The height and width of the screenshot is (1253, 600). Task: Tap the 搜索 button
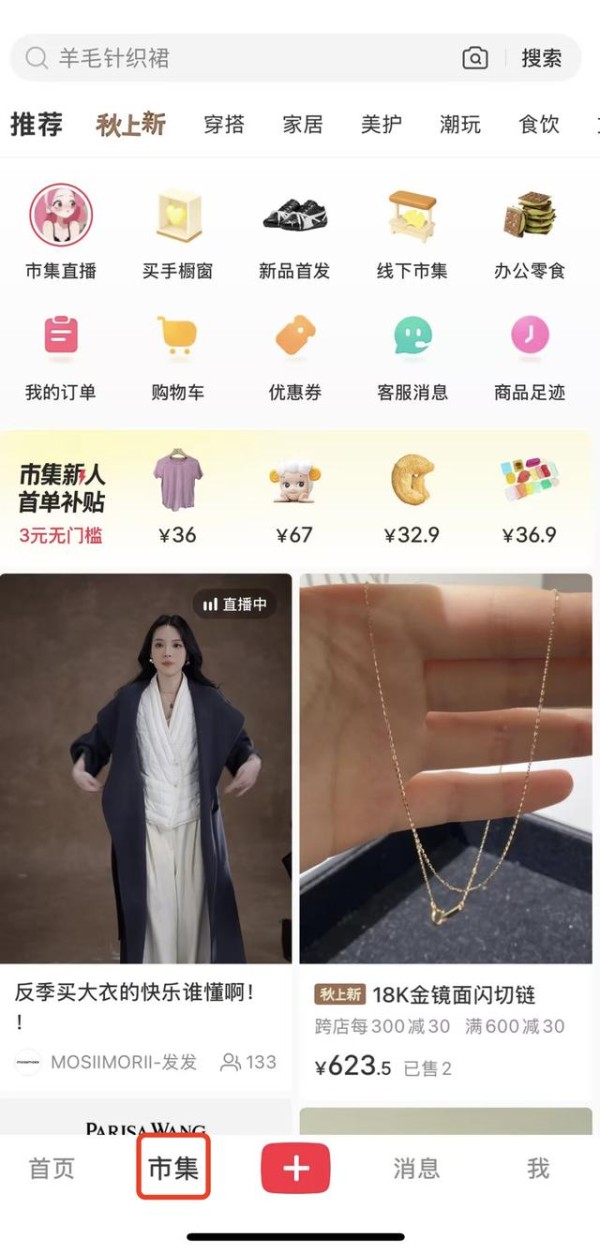click(x=541, y=58)
